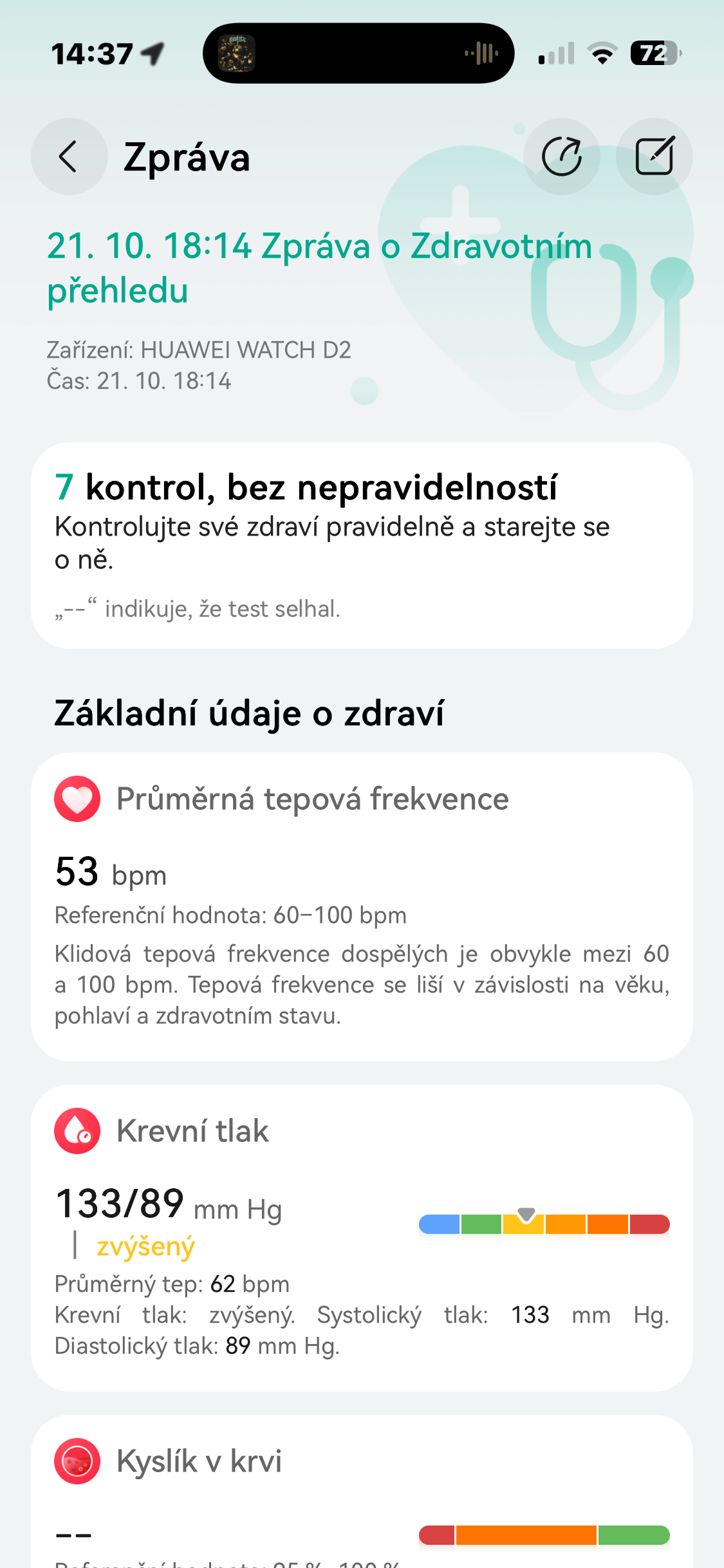The width and height of the screenshot is (724, 1568).
Task: Open the edit note icon
Action: 654,156
